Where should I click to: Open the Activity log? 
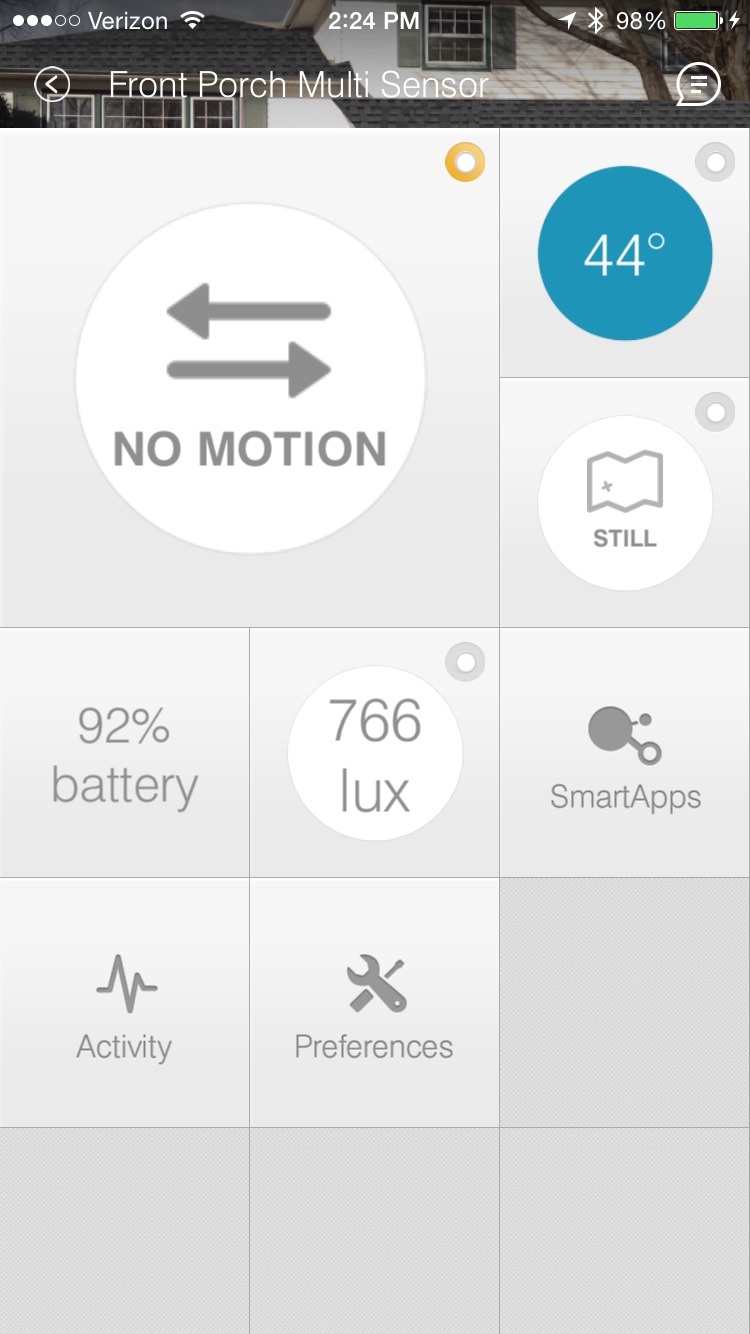124,1003
